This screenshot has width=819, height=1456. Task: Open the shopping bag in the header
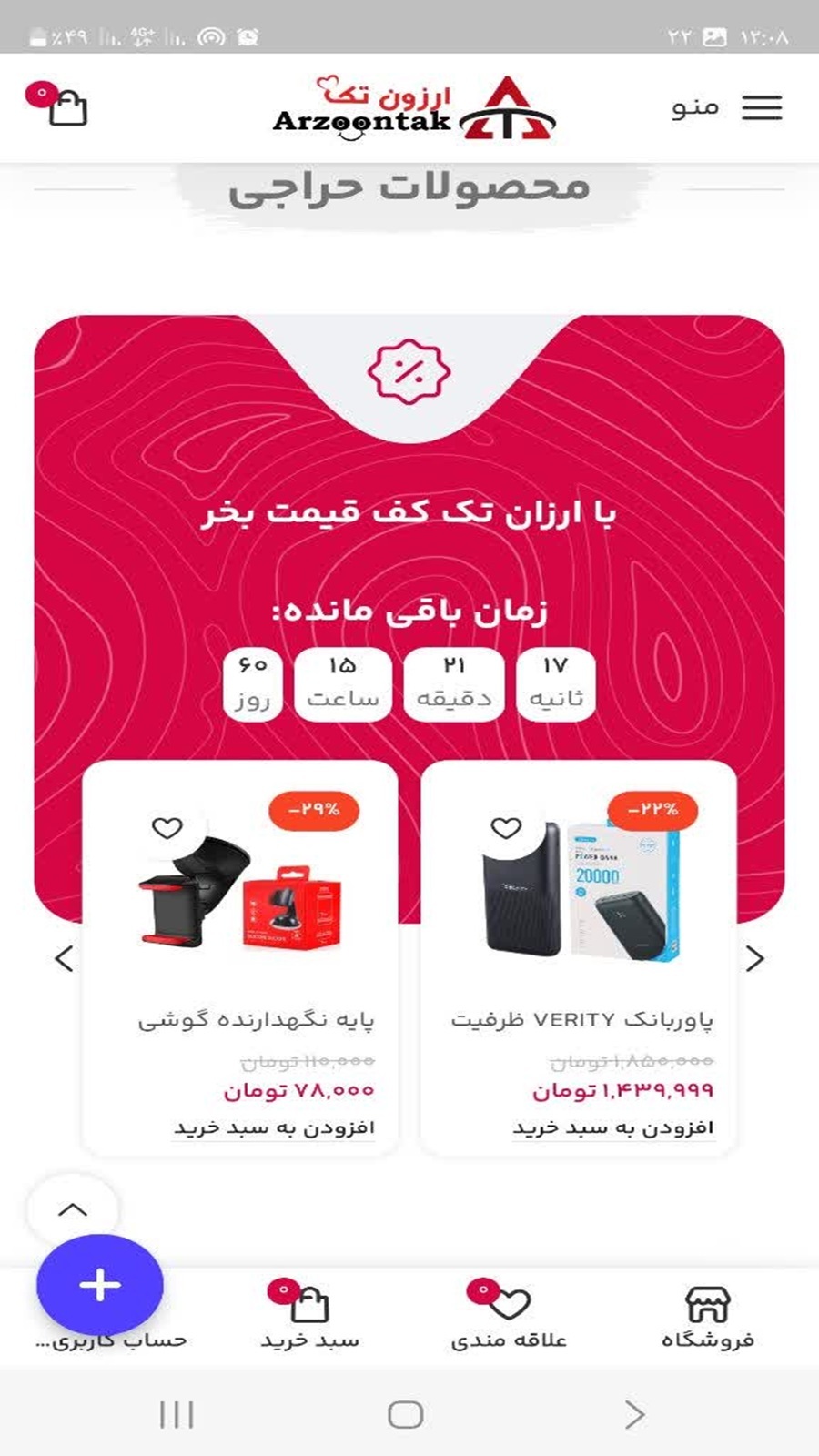tap(66, 108)
